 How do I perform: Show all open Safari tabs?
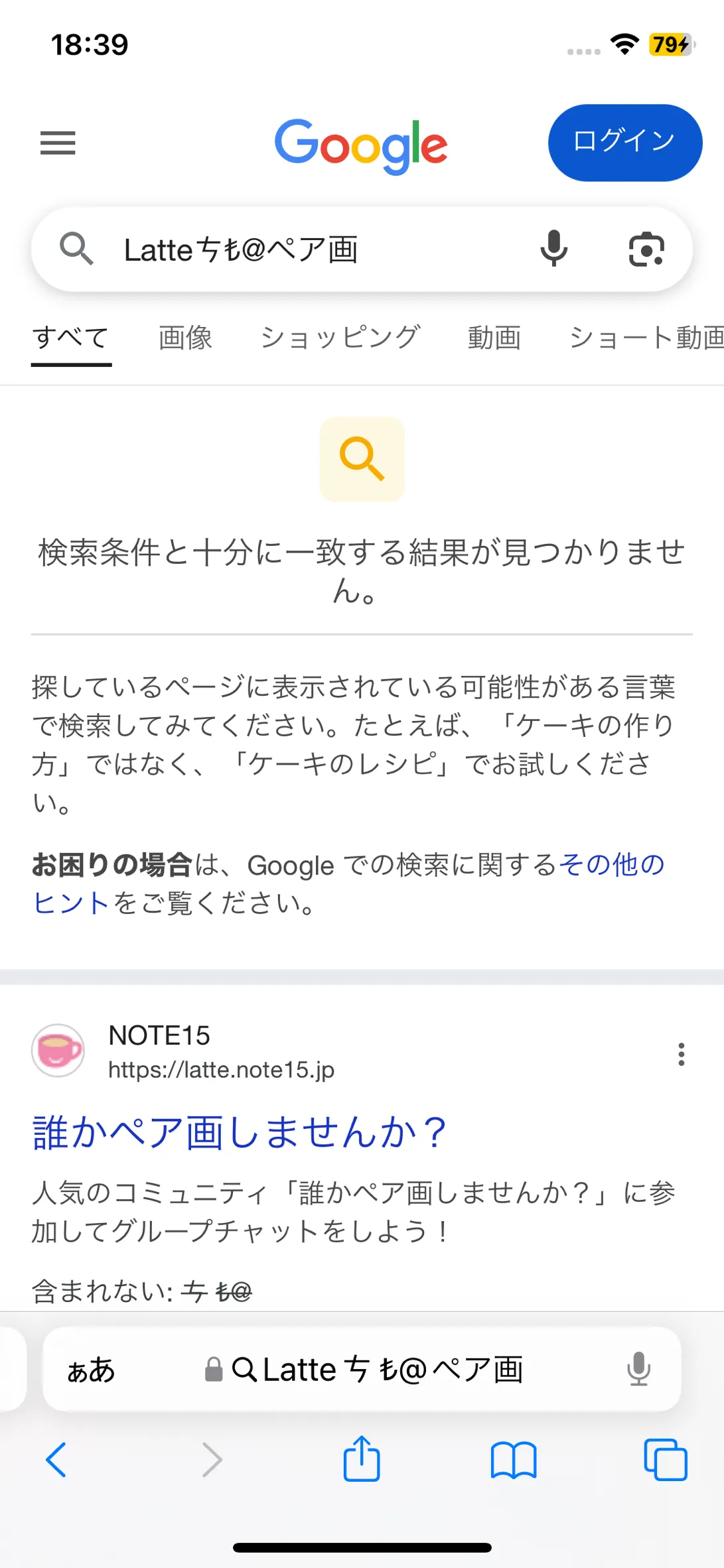[x=665, y=1460]
